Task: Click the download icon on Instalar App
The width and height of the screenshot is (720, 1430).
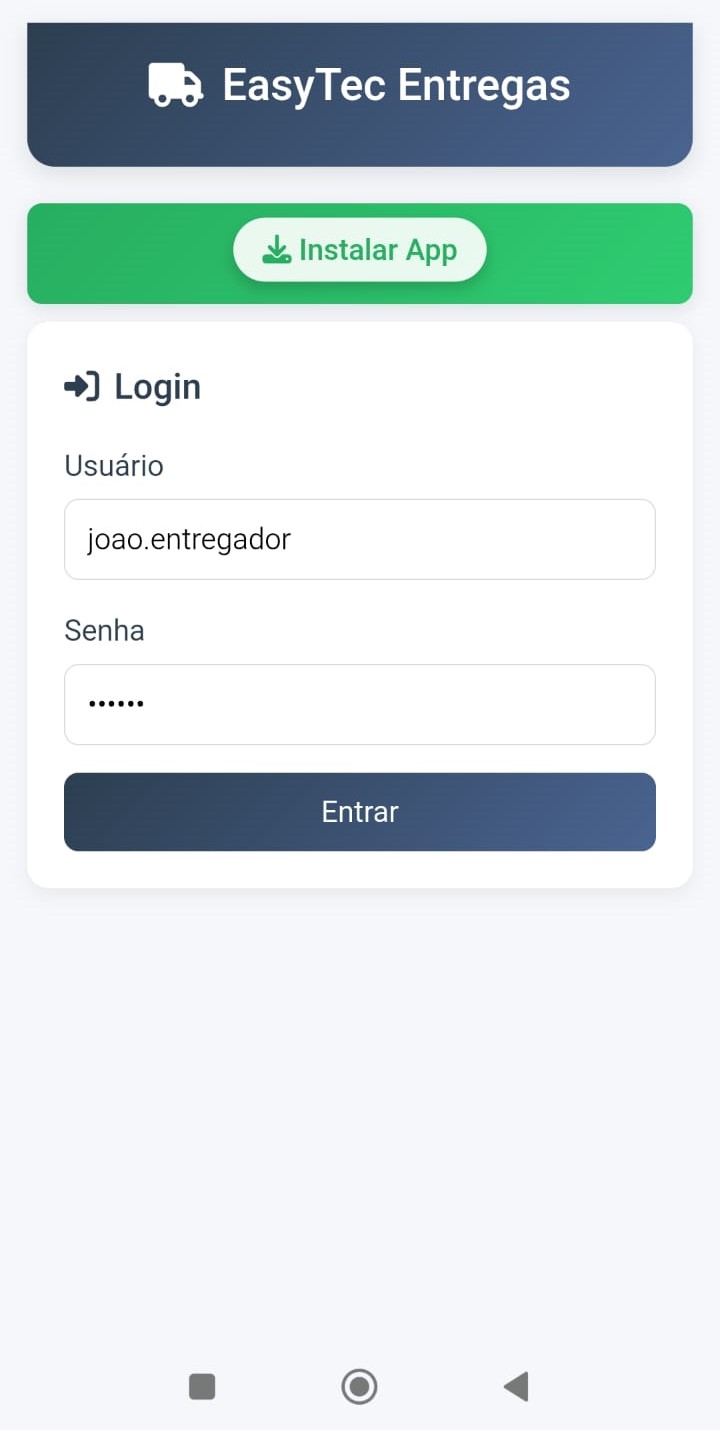Action: pyautogui.click(x=275, y=249)
